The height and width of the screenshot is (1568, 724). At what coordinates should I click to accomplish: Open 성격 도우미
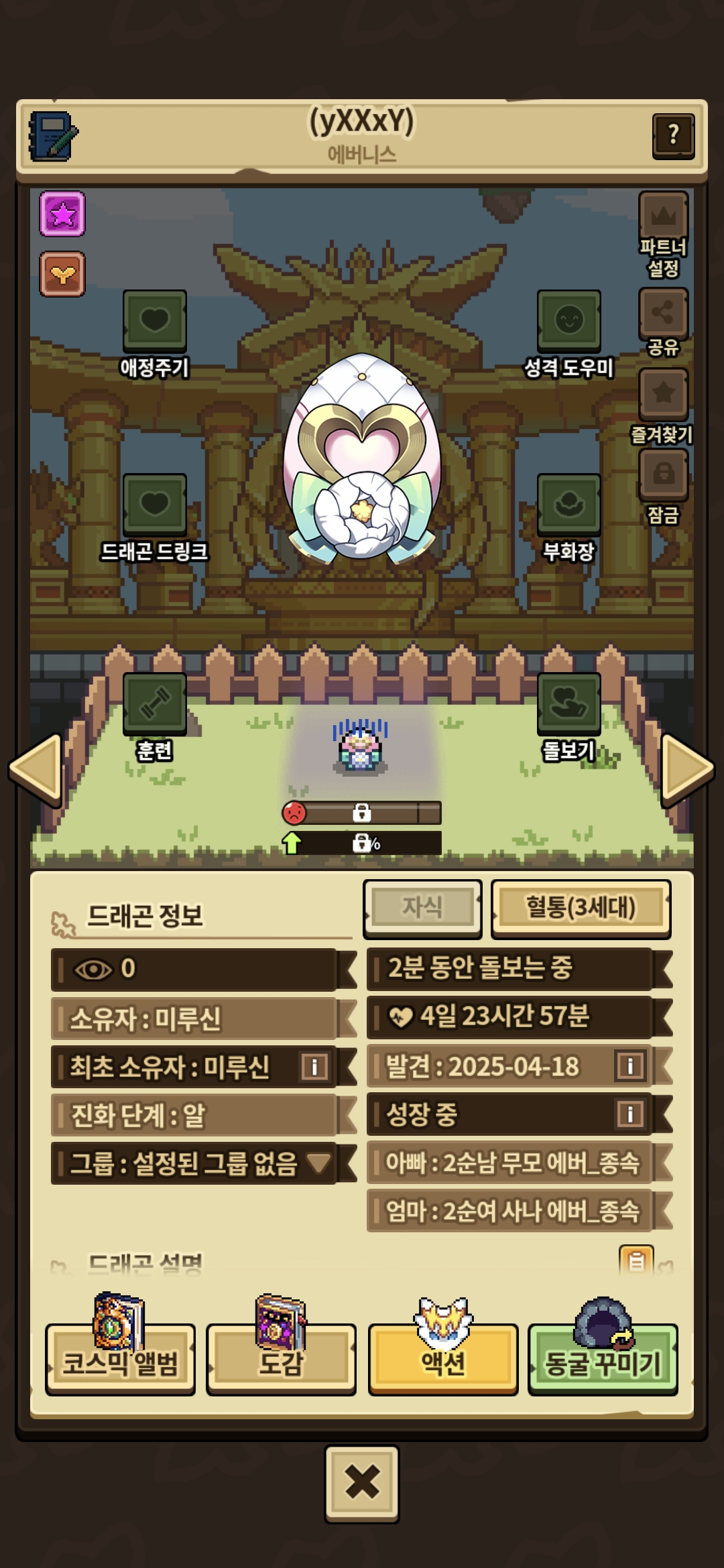pyautogui.click(x=568, y=334)
